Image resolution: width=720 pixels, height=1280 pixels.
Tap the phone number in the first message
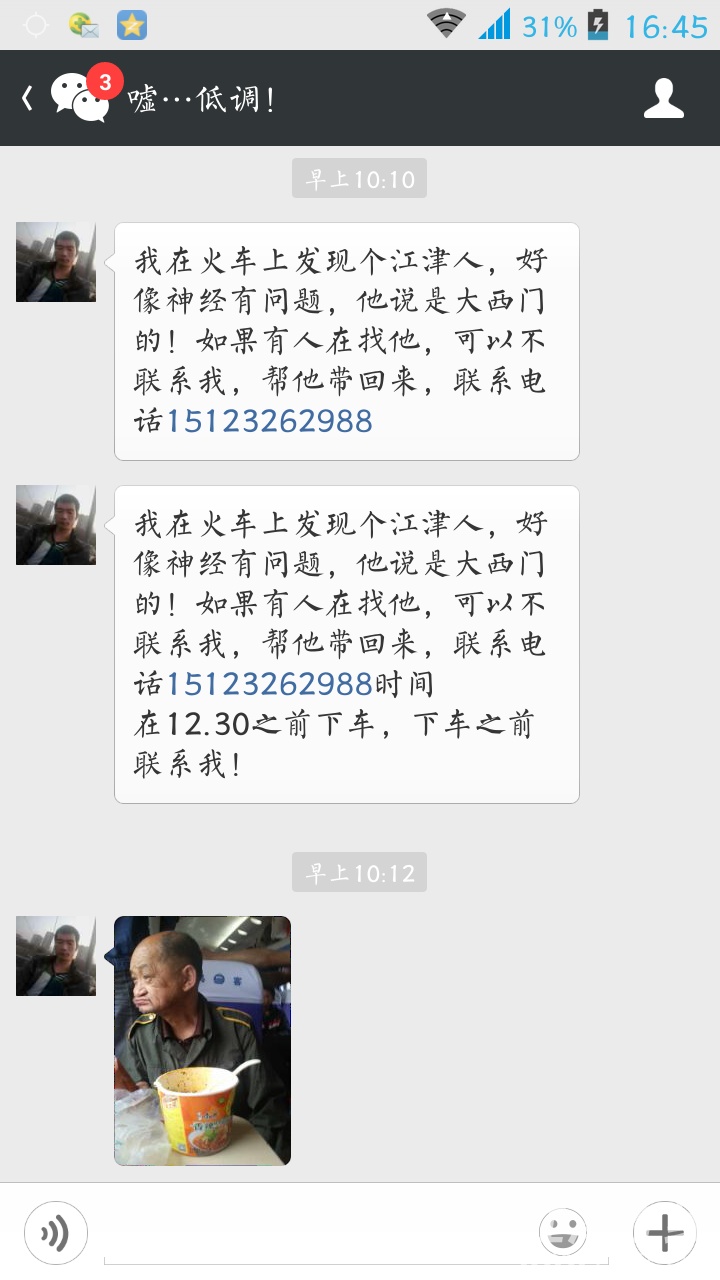click(269, 421)
